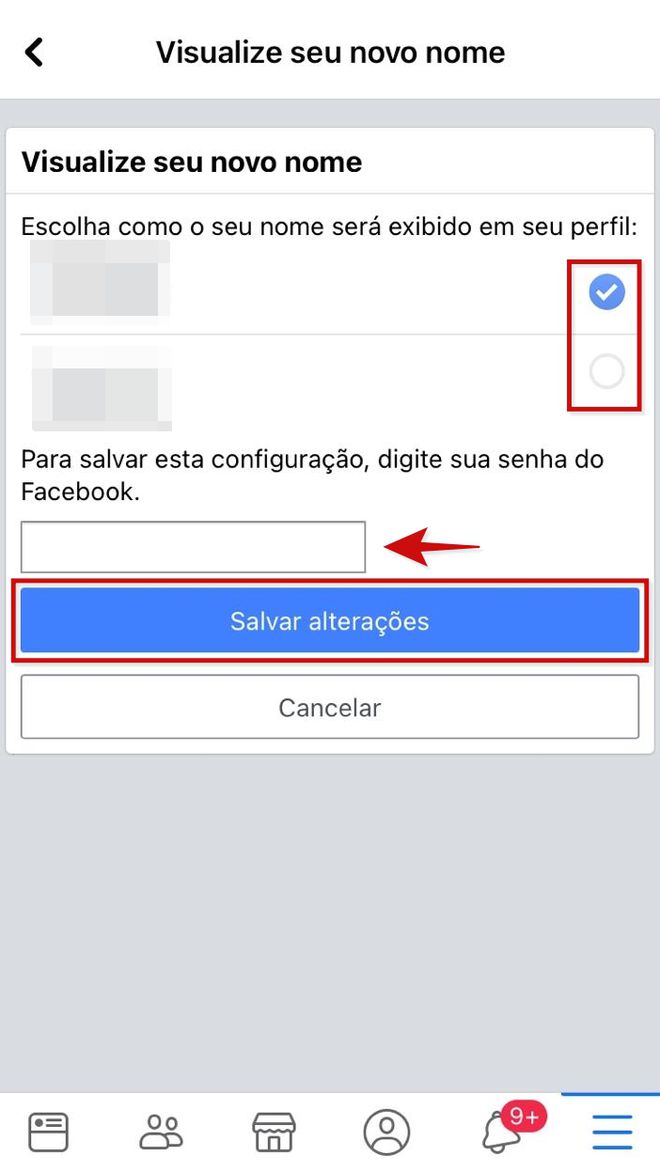This screenshot has height=1172, width=660.
Task: Go to the profile tab
Action: pos(387,1132)
